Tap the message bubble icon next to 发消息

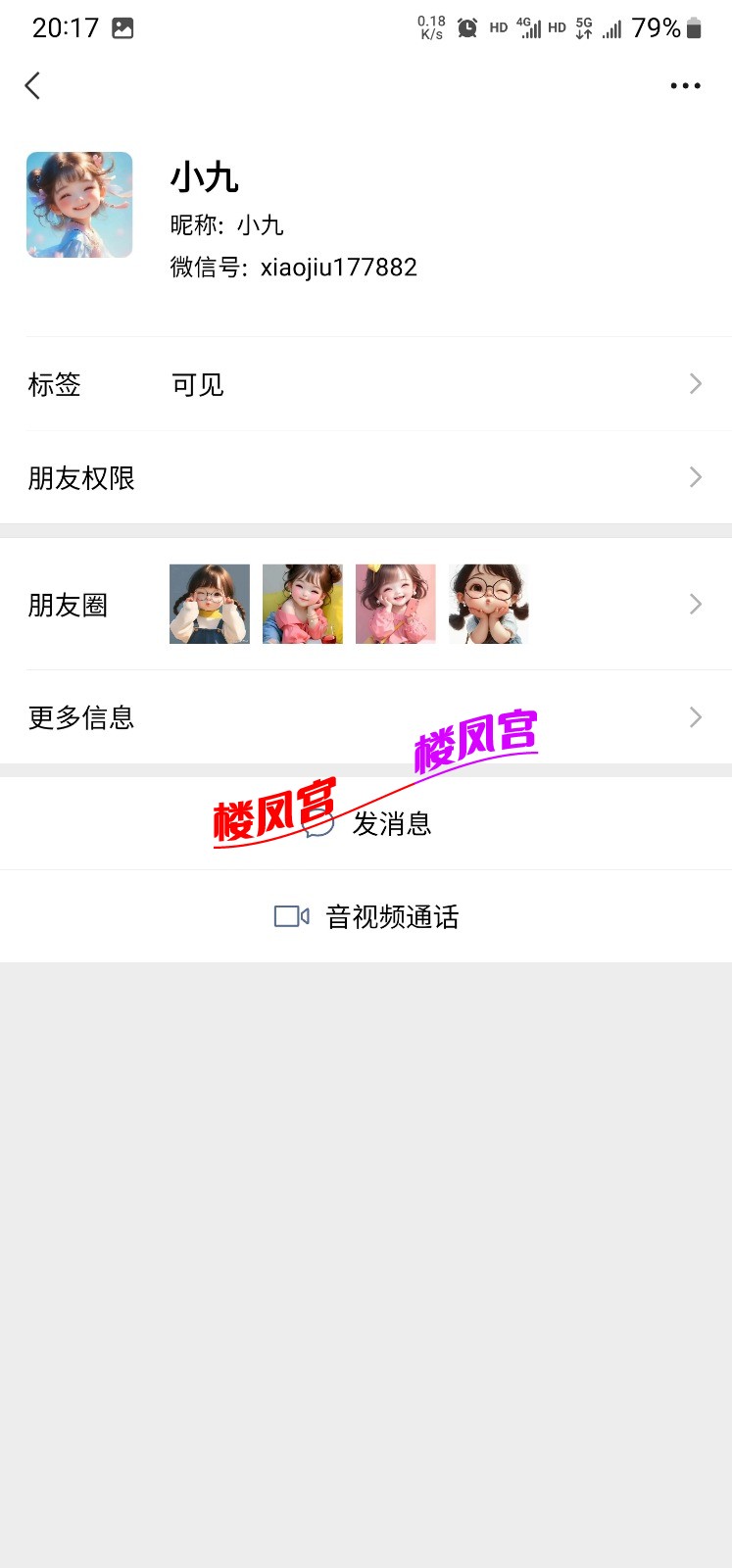(316, 824)
